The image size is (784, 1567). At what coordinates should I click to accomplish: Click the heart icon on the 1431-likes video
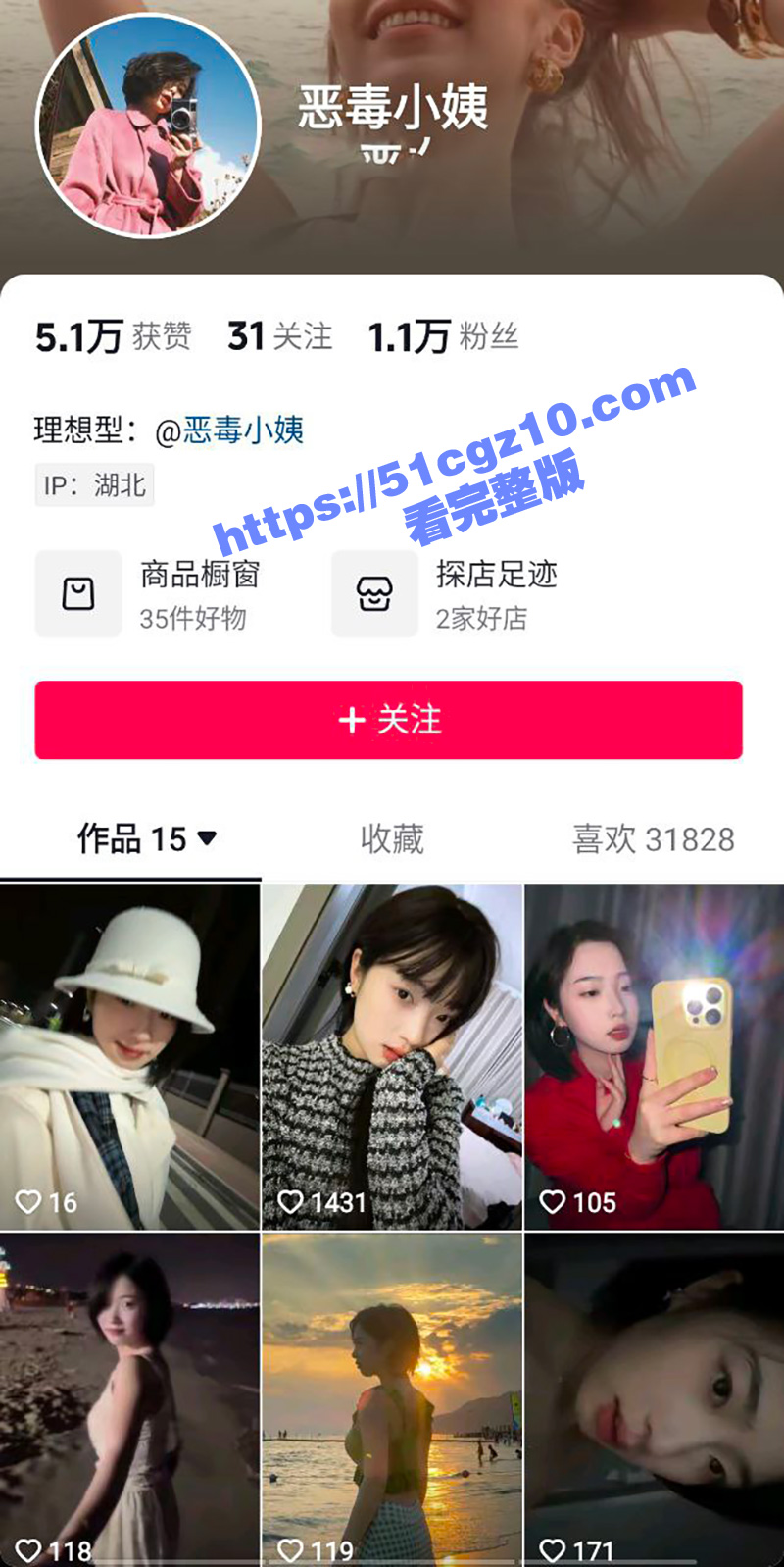point(291,1201)
